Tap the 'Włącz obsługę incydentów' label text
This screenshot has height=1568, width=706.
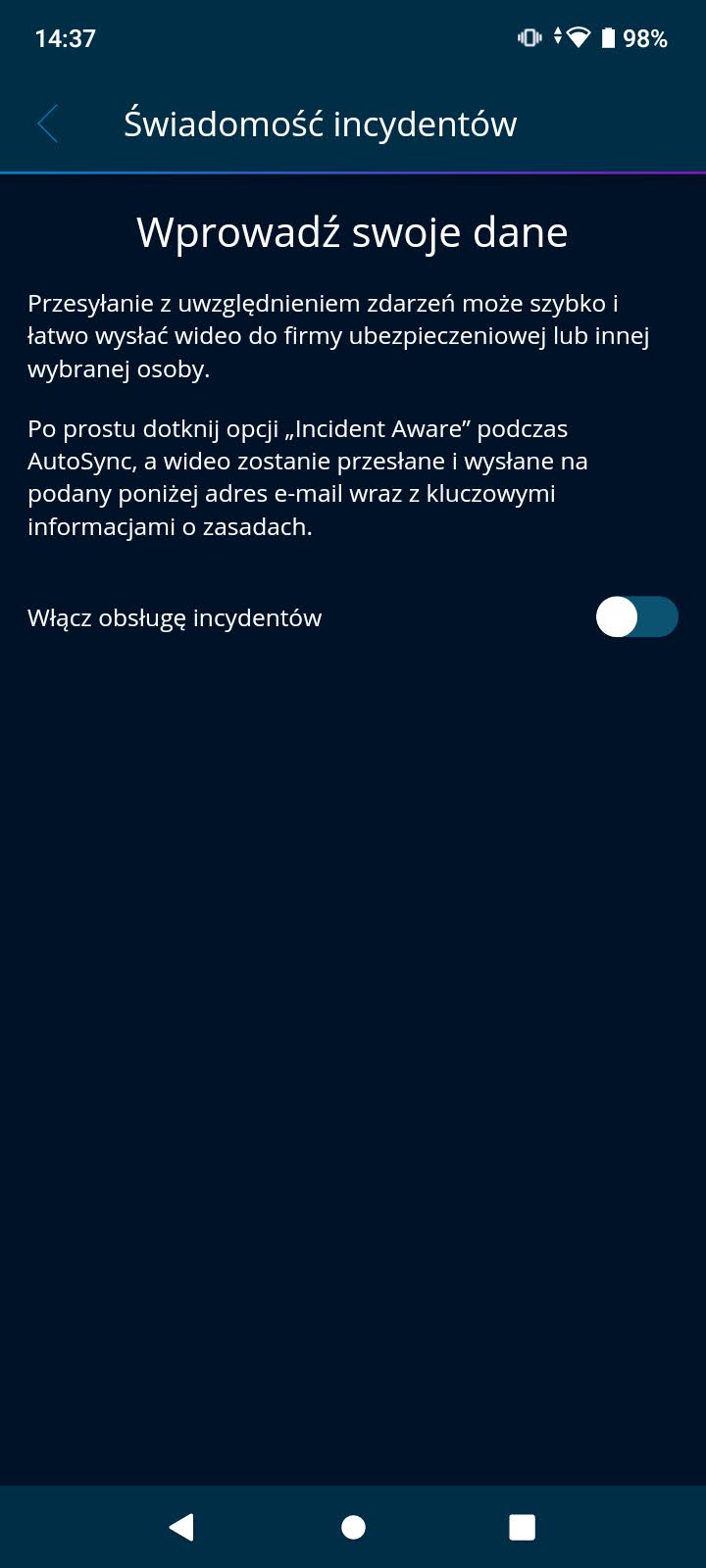pos(174,617)
